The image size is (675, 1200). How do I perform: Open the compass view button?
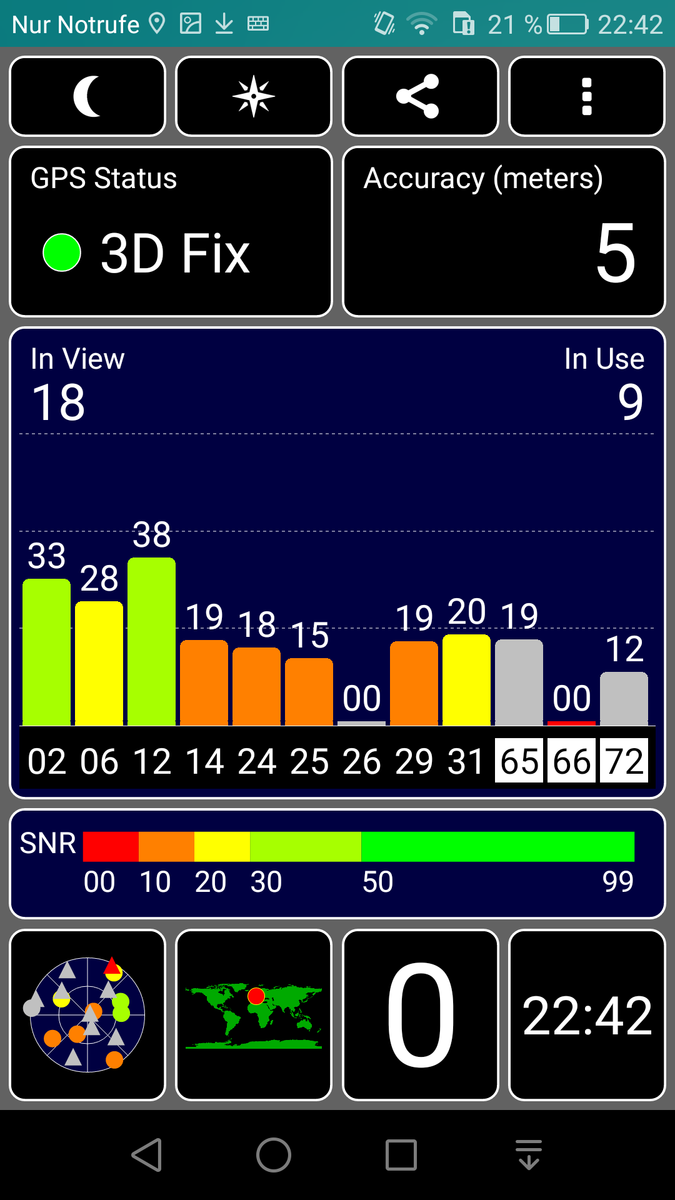254,96
